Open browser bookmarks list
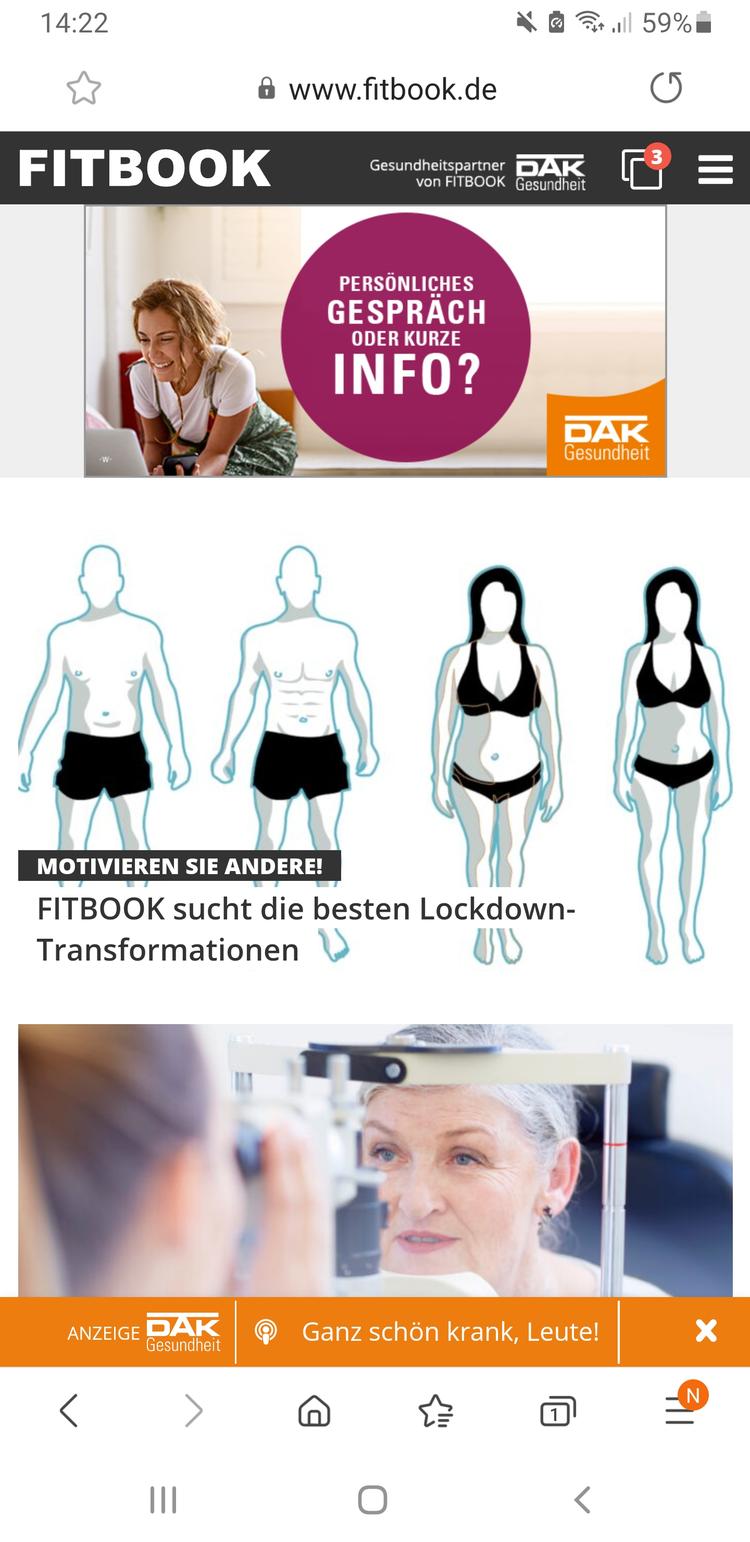The width and height of the screenshot is (750, 1542). coord(436,1411)
